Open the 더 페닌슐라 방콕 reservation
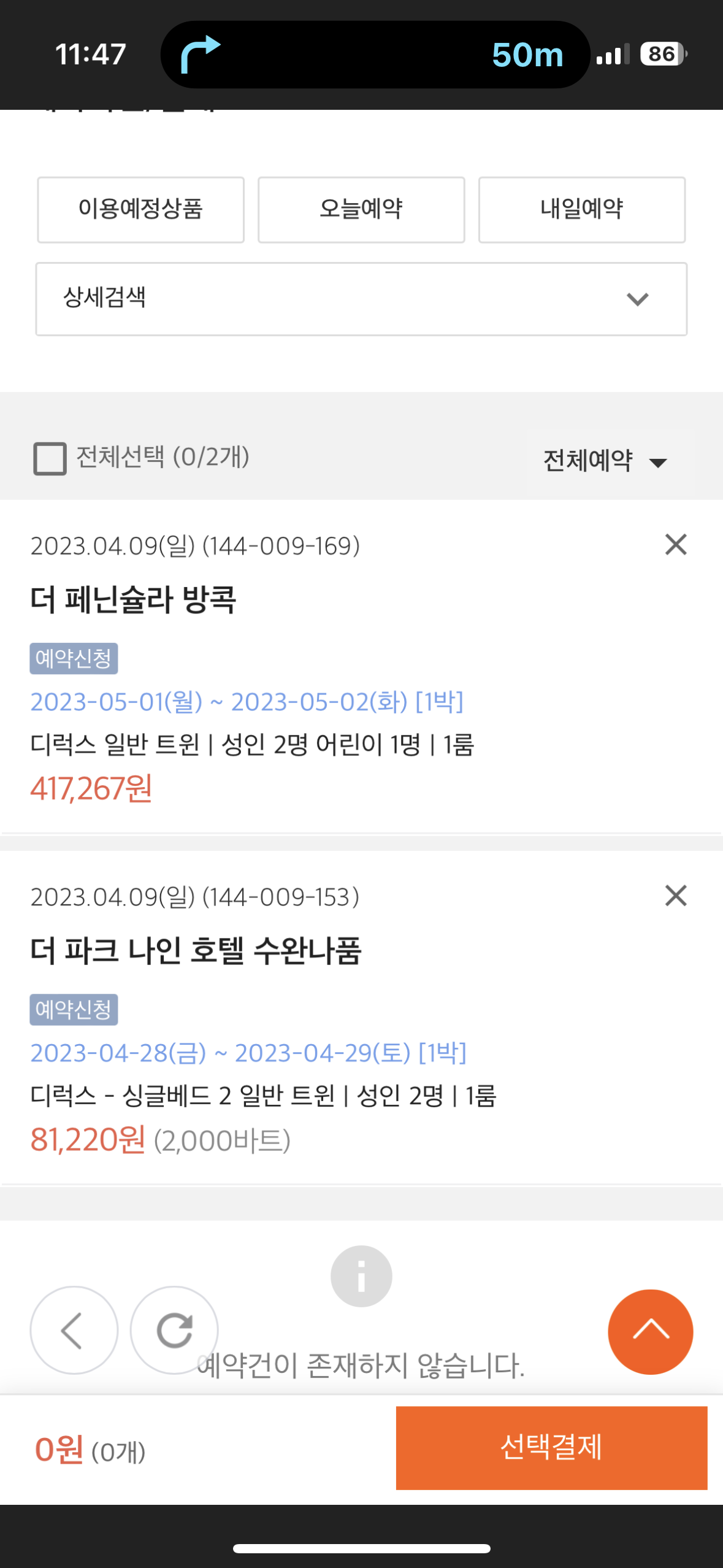723x1568 pixels. click(133, 599)
